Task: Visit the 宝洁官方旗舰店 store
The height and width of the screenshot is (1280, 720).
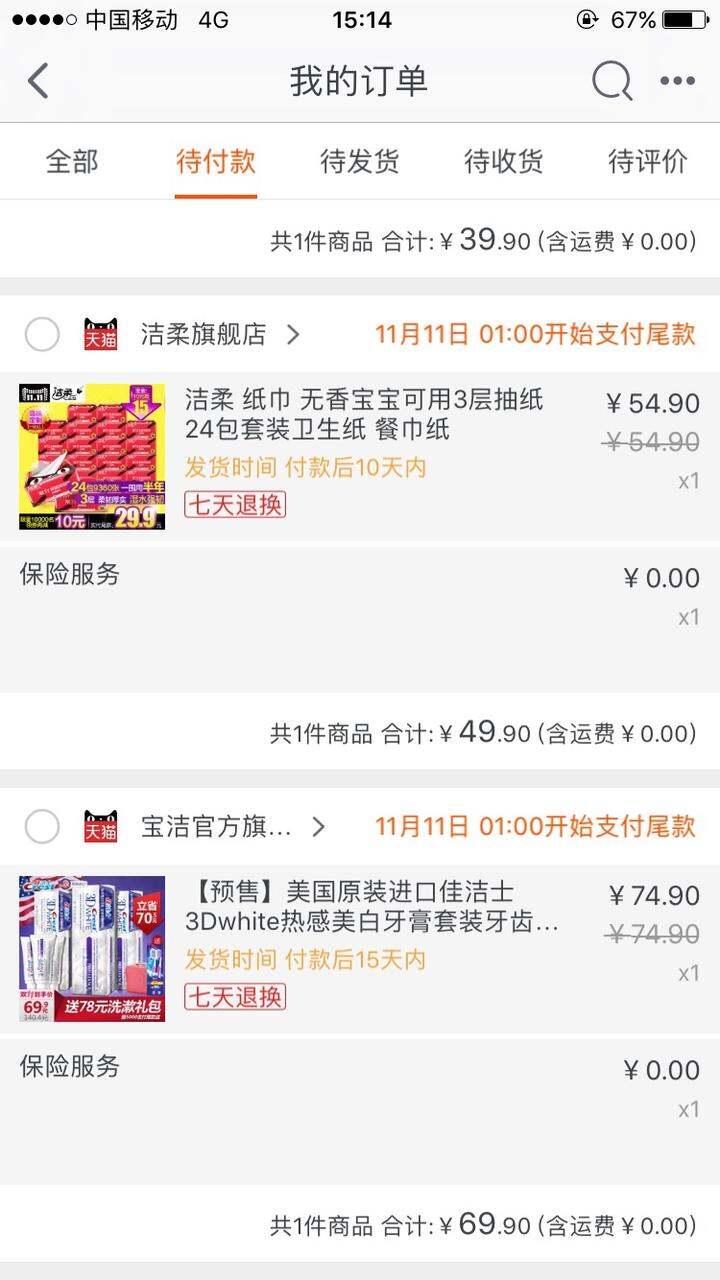Action: click(233, 826)
